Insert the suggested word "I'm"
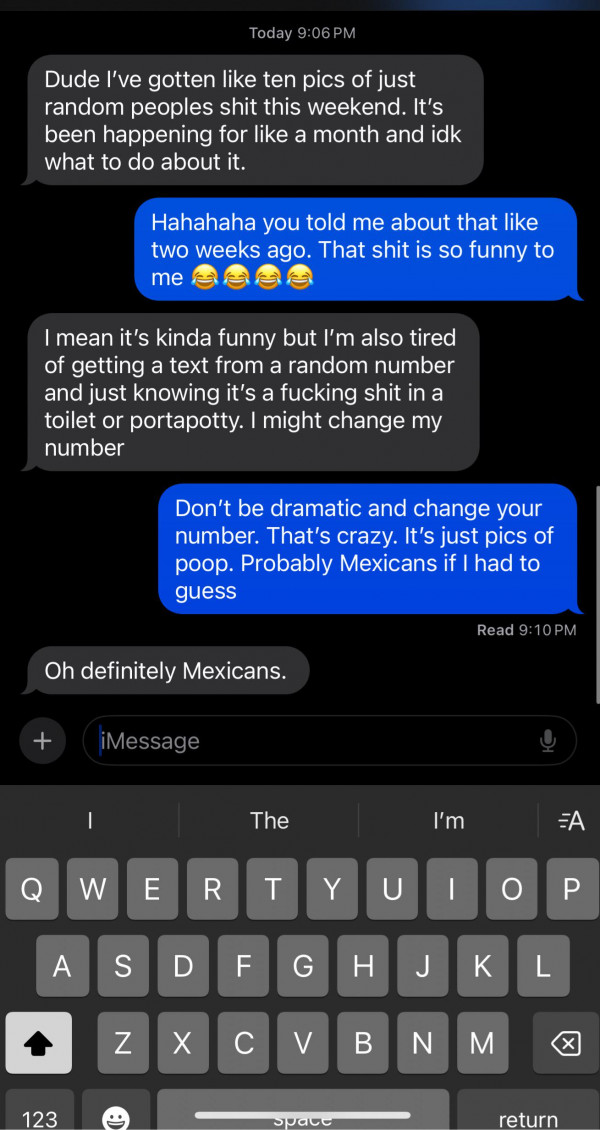The image size is (600, 1130). point(448,821)
